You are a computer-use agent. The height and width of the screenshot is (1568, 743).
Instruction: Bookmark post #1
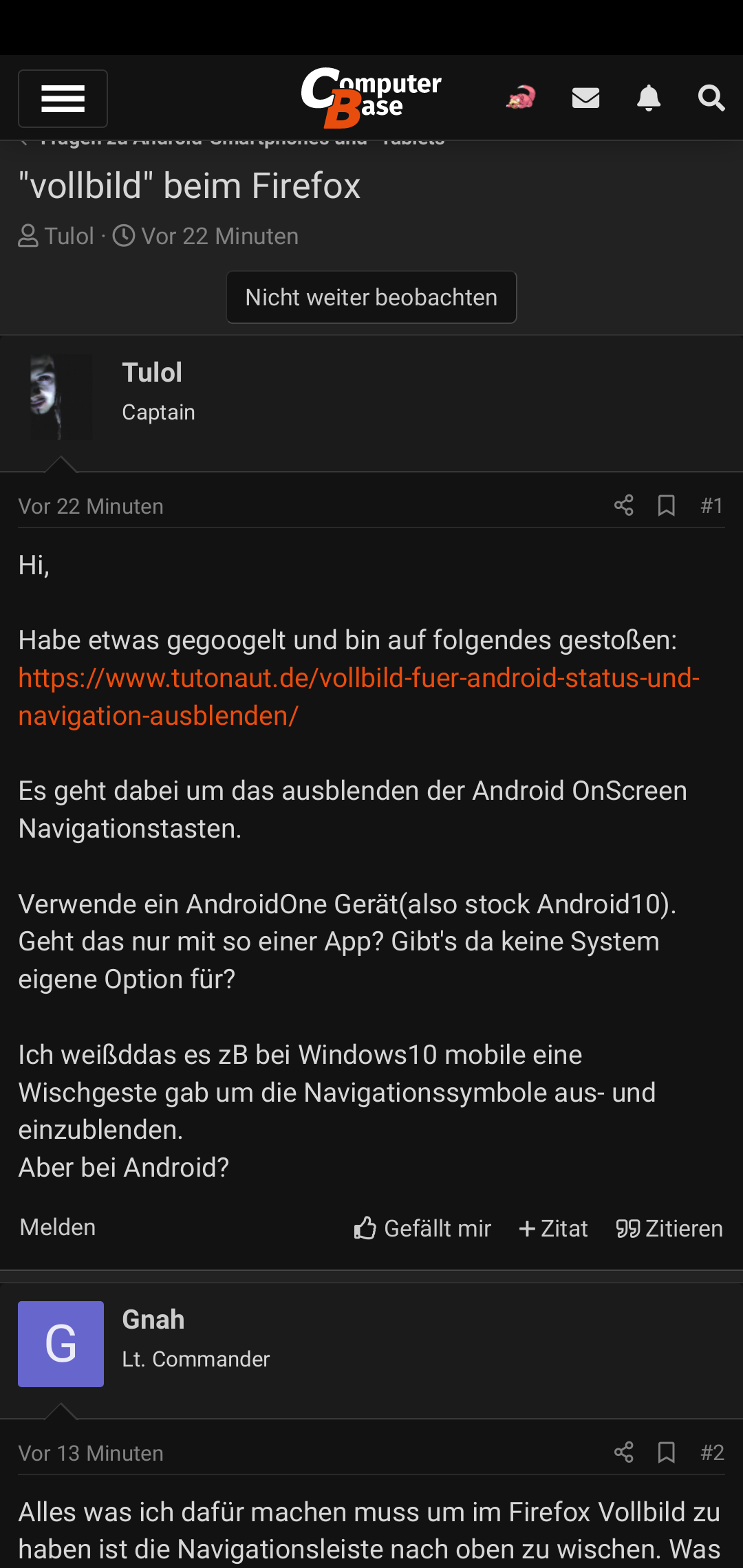pos(666,505)
